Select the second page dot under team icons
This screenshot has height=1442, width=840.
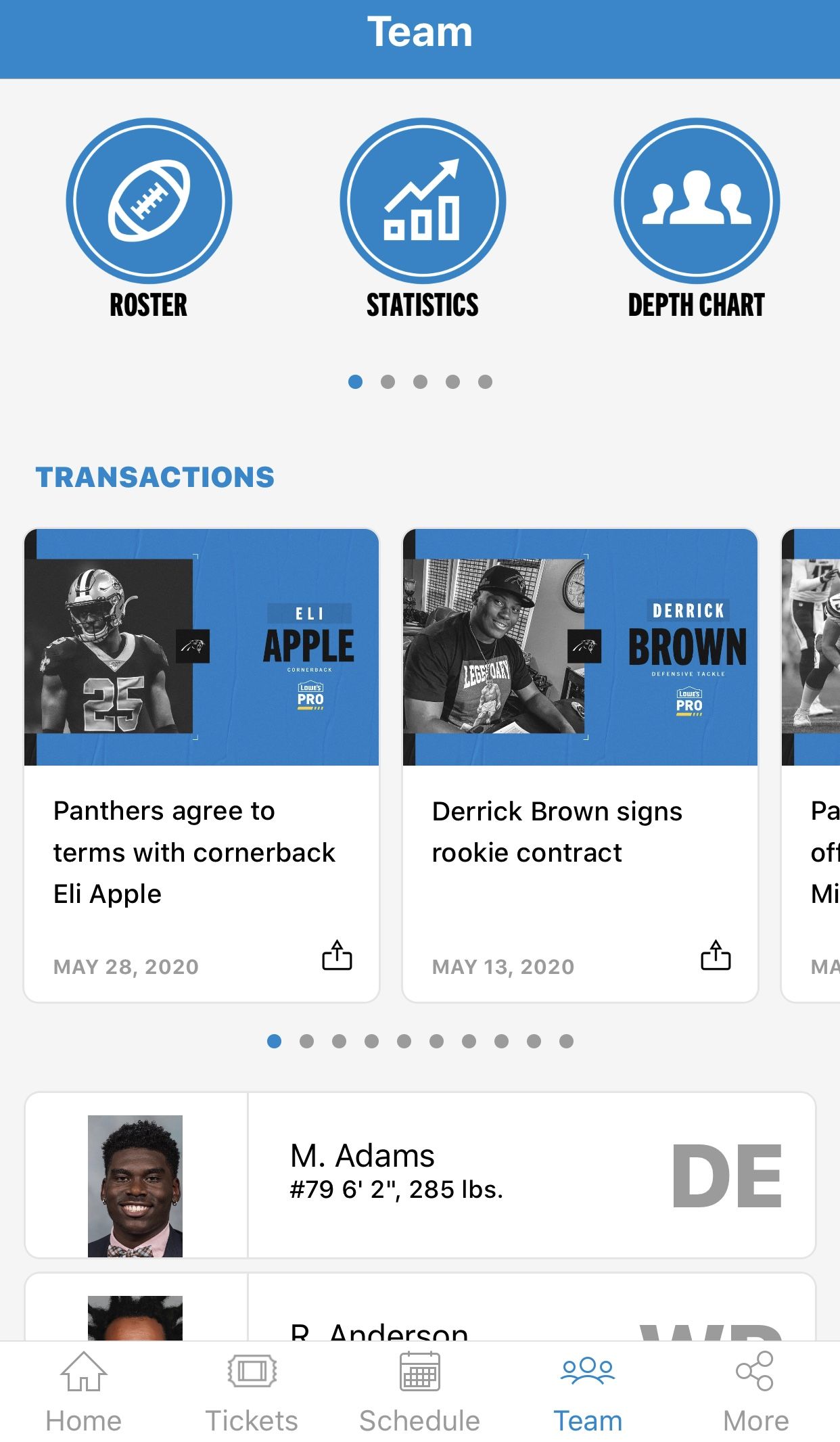tap(388, 381)
